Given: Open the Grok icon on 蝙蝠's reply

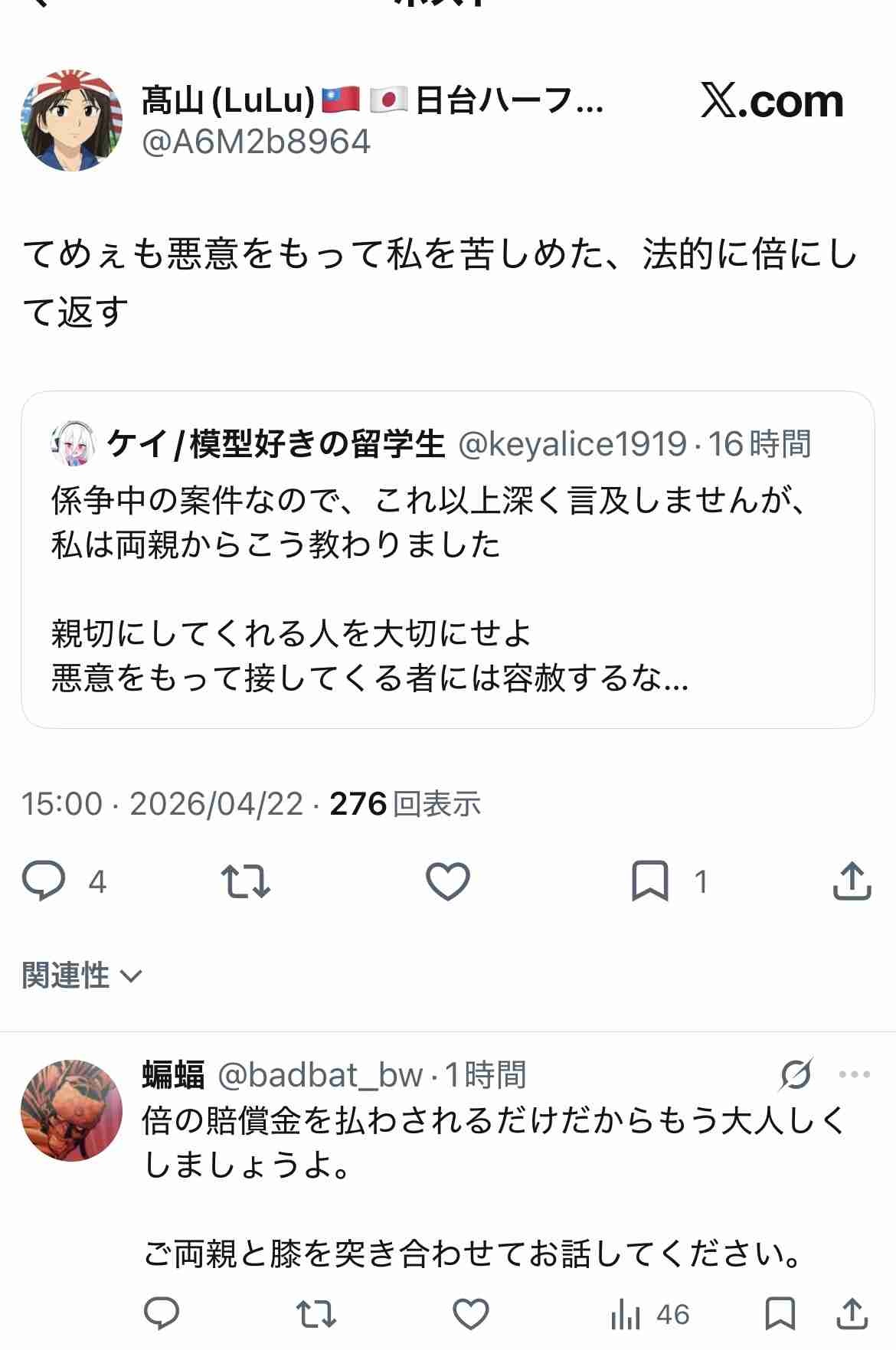Looking at the screenshot, I should pos(796,1074).
